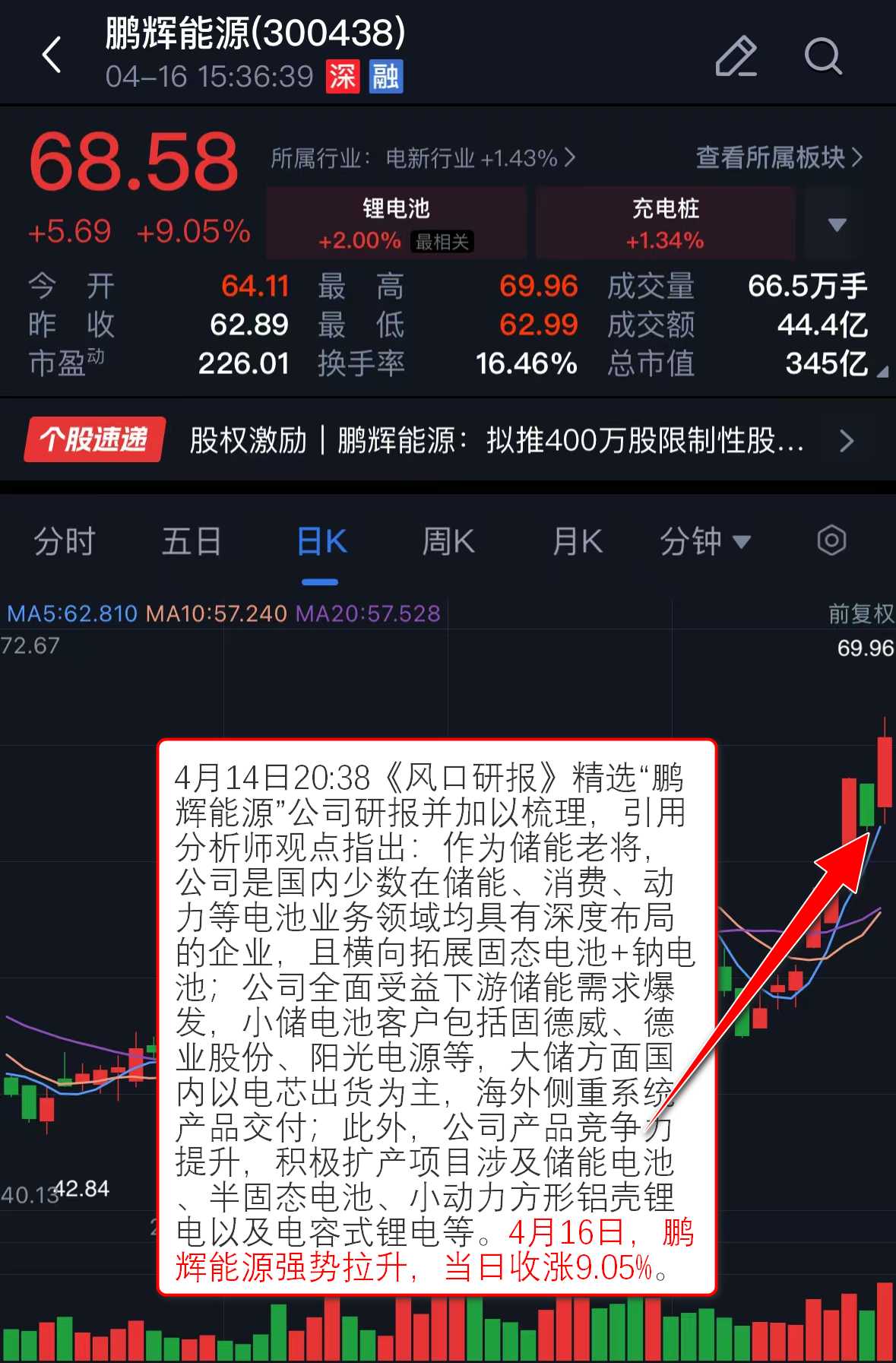Select the 锂电池 sector chip
896x1363 pixels.
point(396,223)
